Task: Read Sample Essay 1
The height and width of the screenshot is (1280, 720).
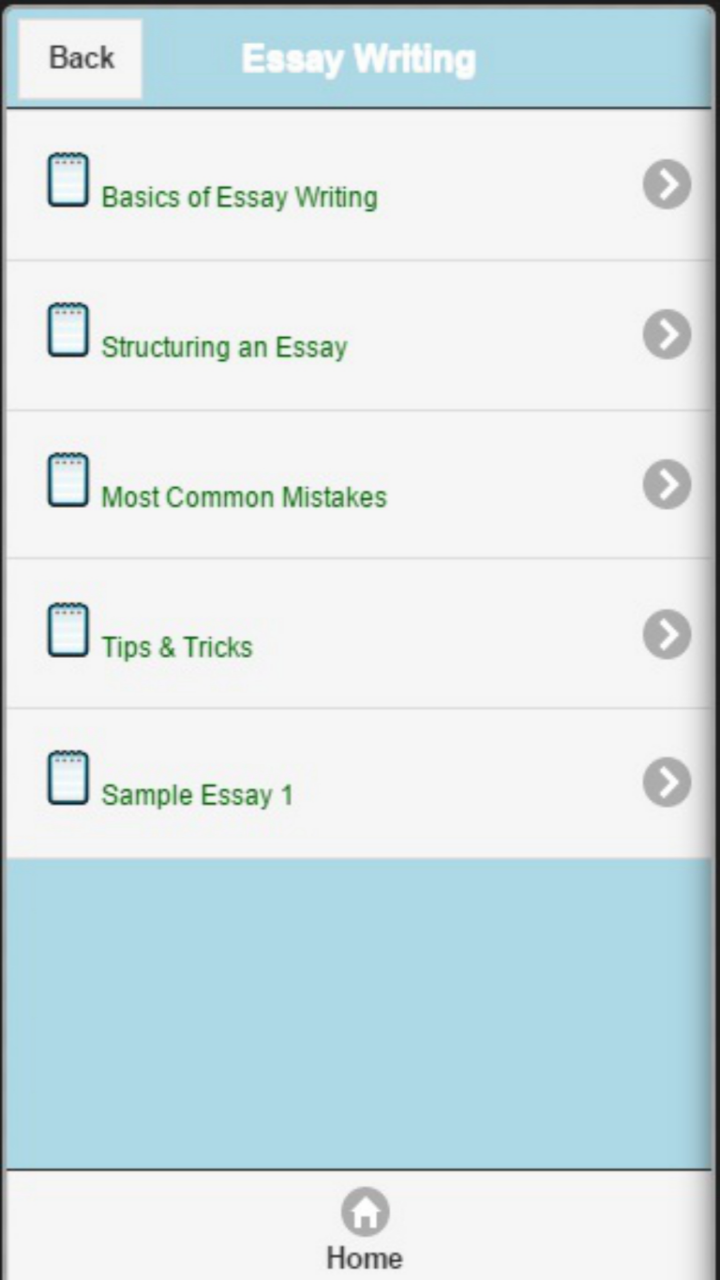Action: (196, 795)
